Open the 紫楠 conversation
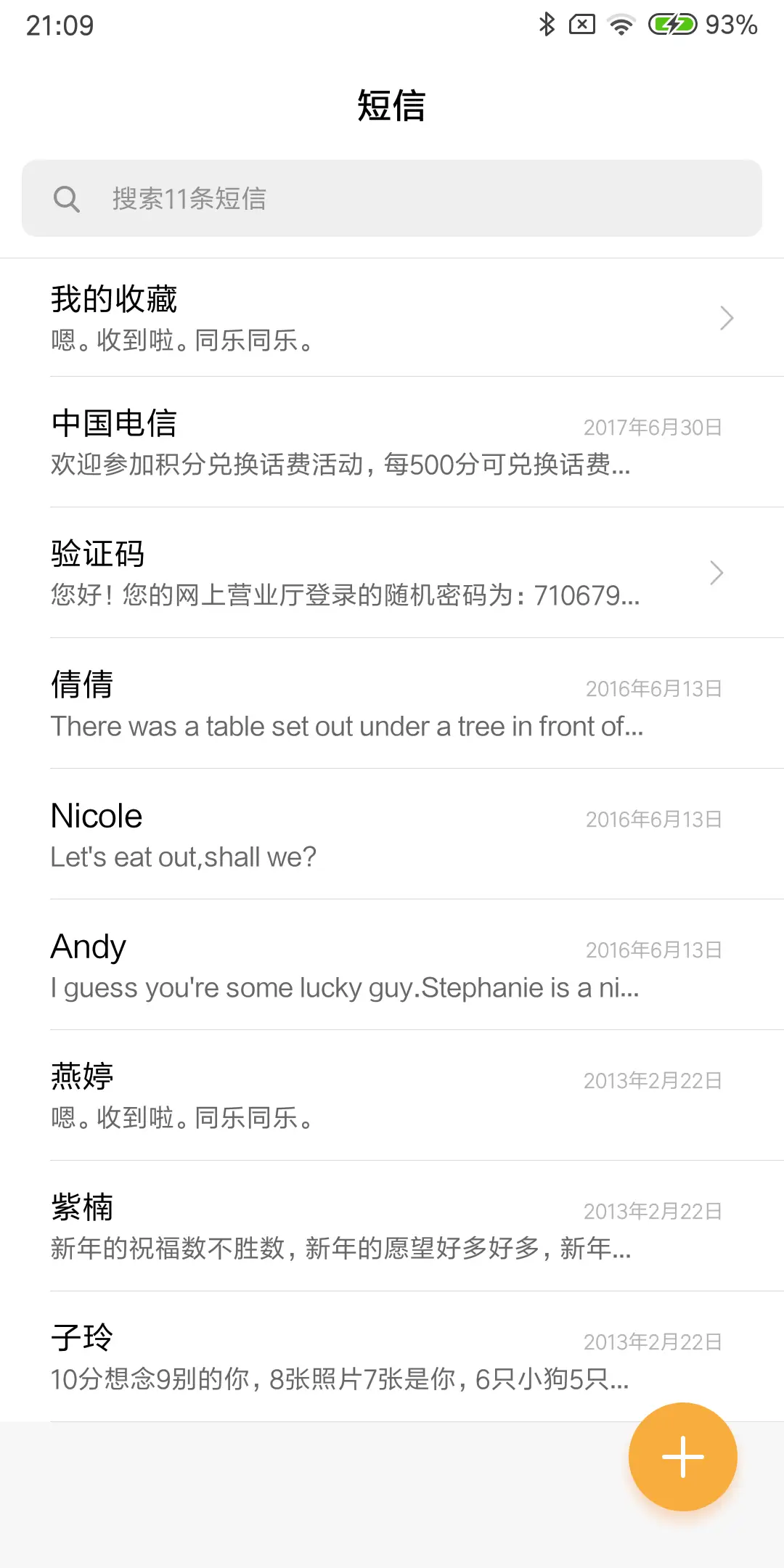784x1568 pixels. (x=327, y=1227)
